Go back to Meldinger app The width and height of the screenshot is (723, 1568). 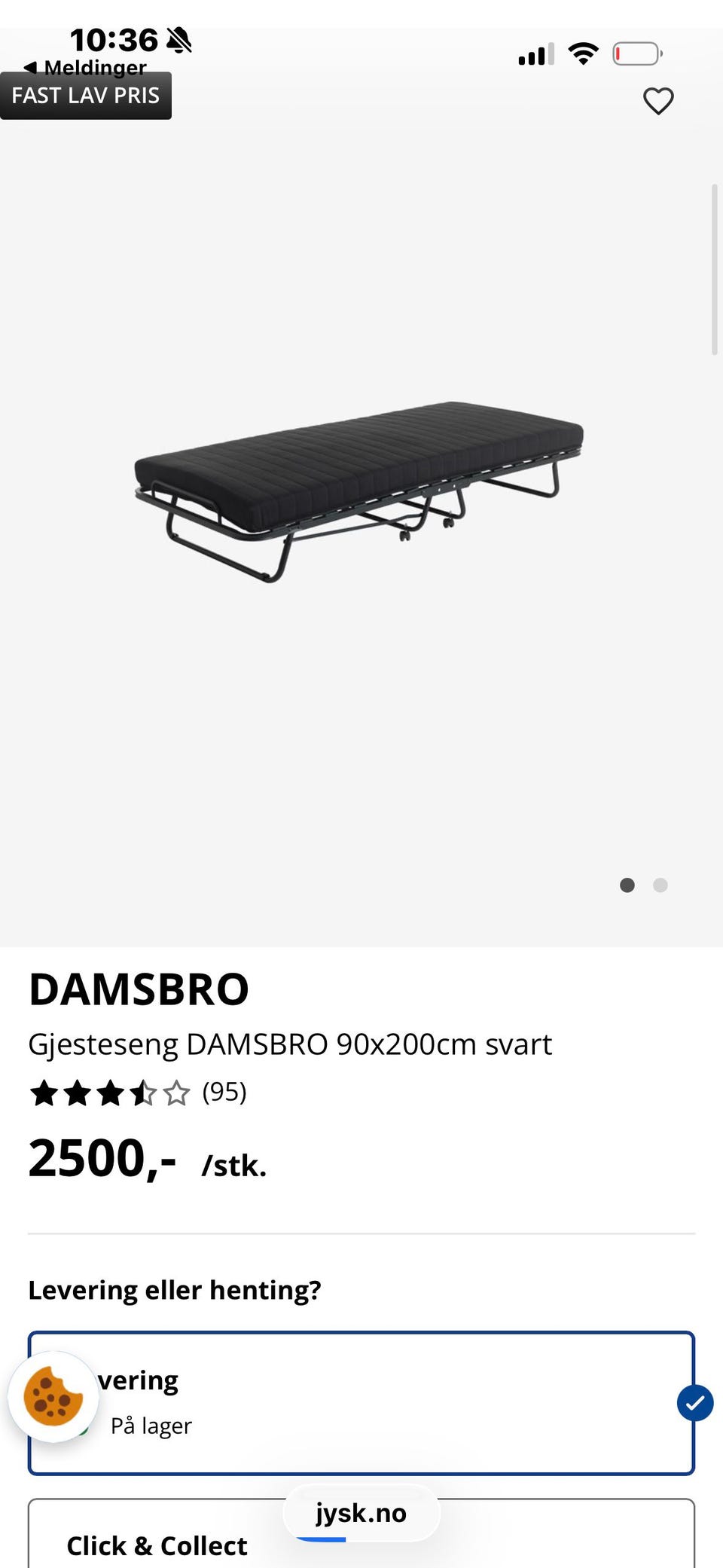coord(85,68)
